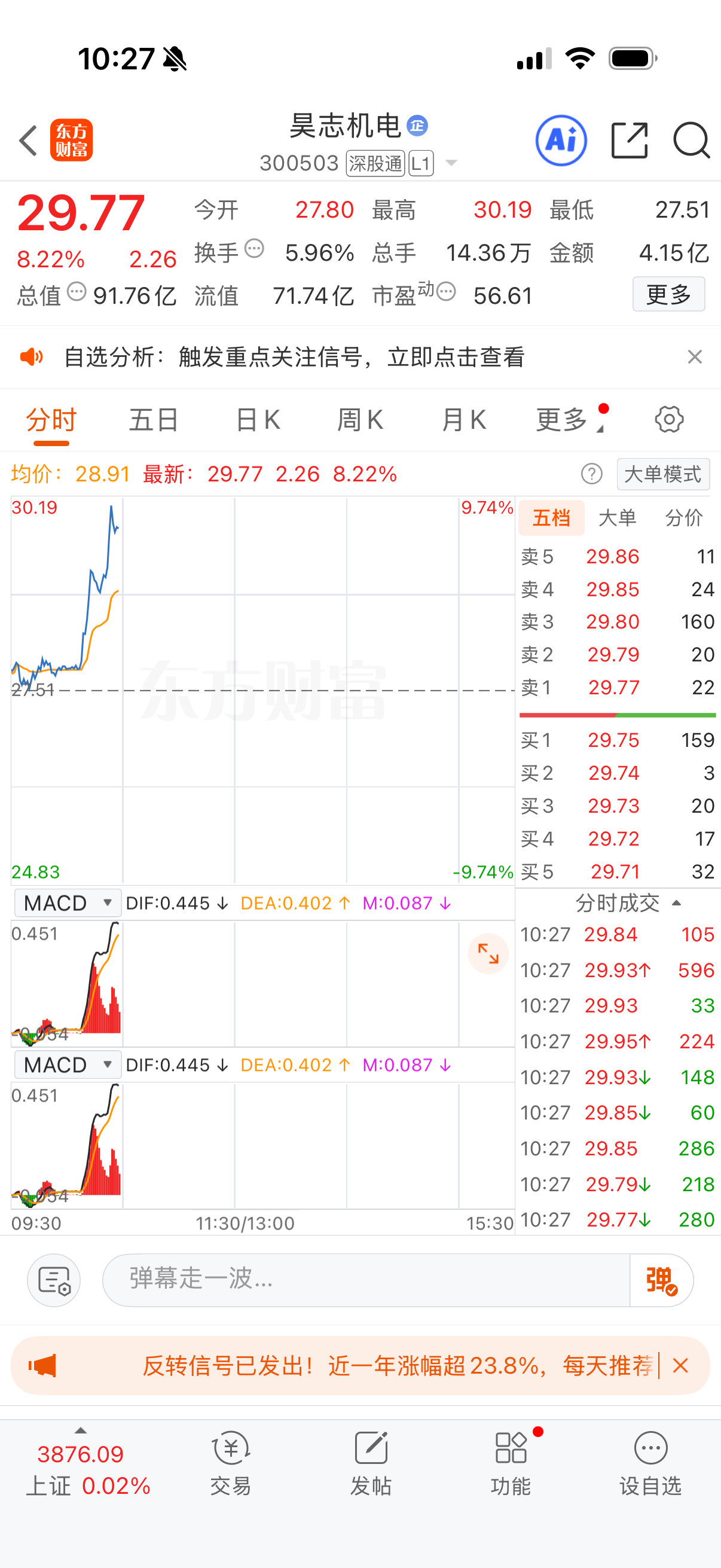Switch to the 五日 chart tab

click(153, 420)
